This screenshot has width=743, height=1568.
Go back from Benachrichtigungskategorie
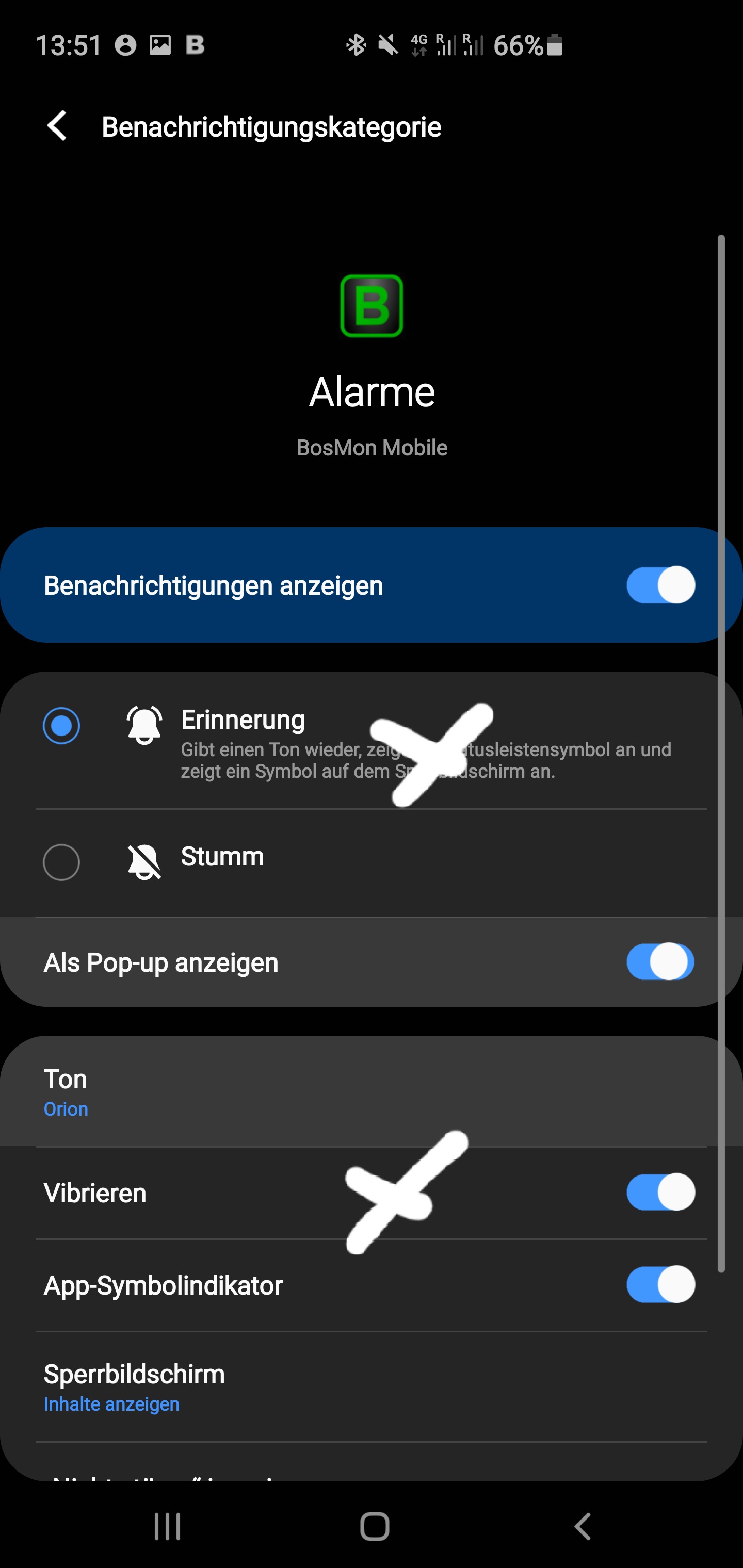(x=57, y=126)
